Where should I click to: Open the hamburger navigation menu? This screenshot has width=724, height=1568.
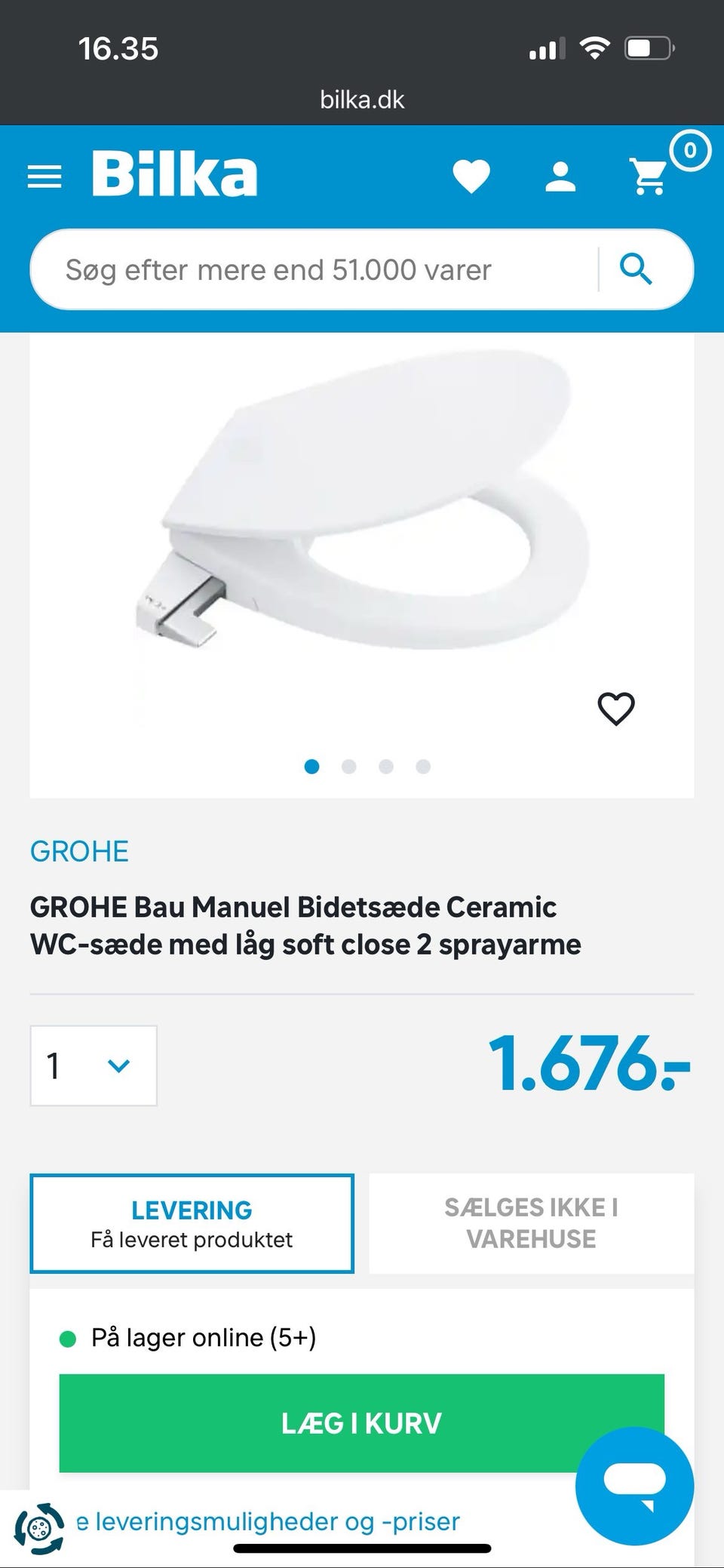tap(44, 176)
